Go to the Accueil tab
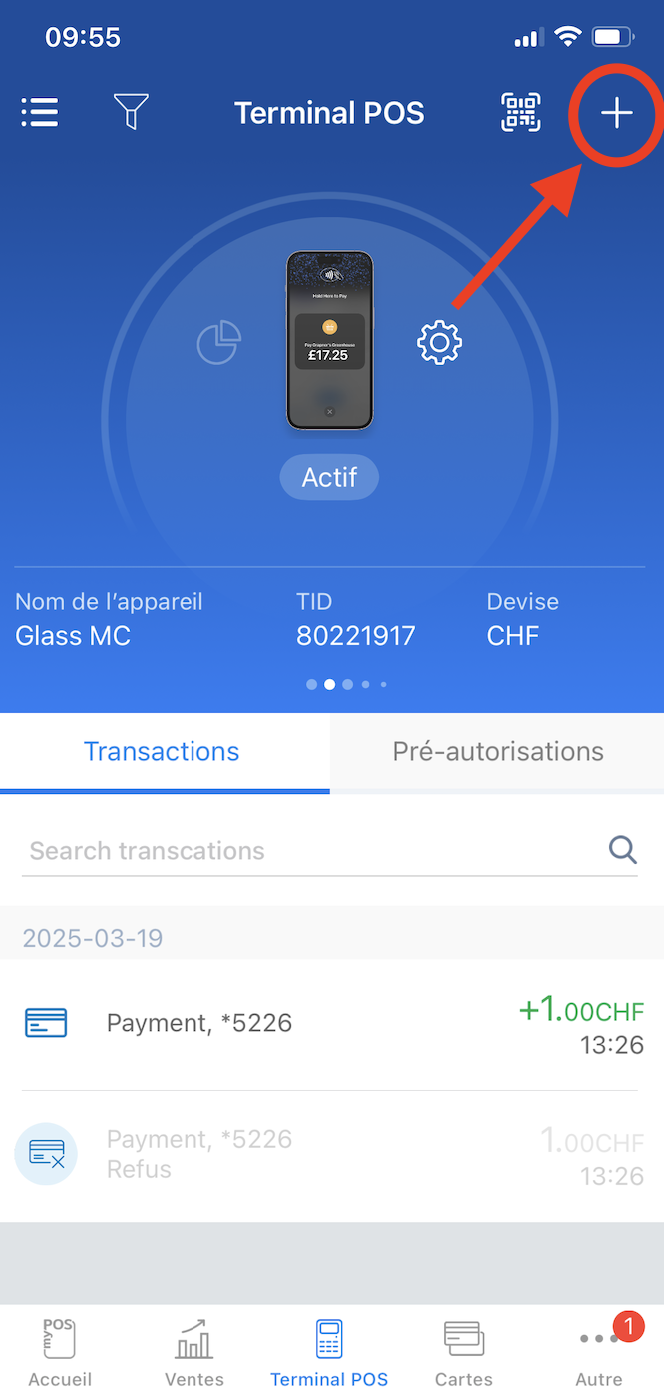This screenshot has width=664, height=1392. click(x=60, y=1352)
